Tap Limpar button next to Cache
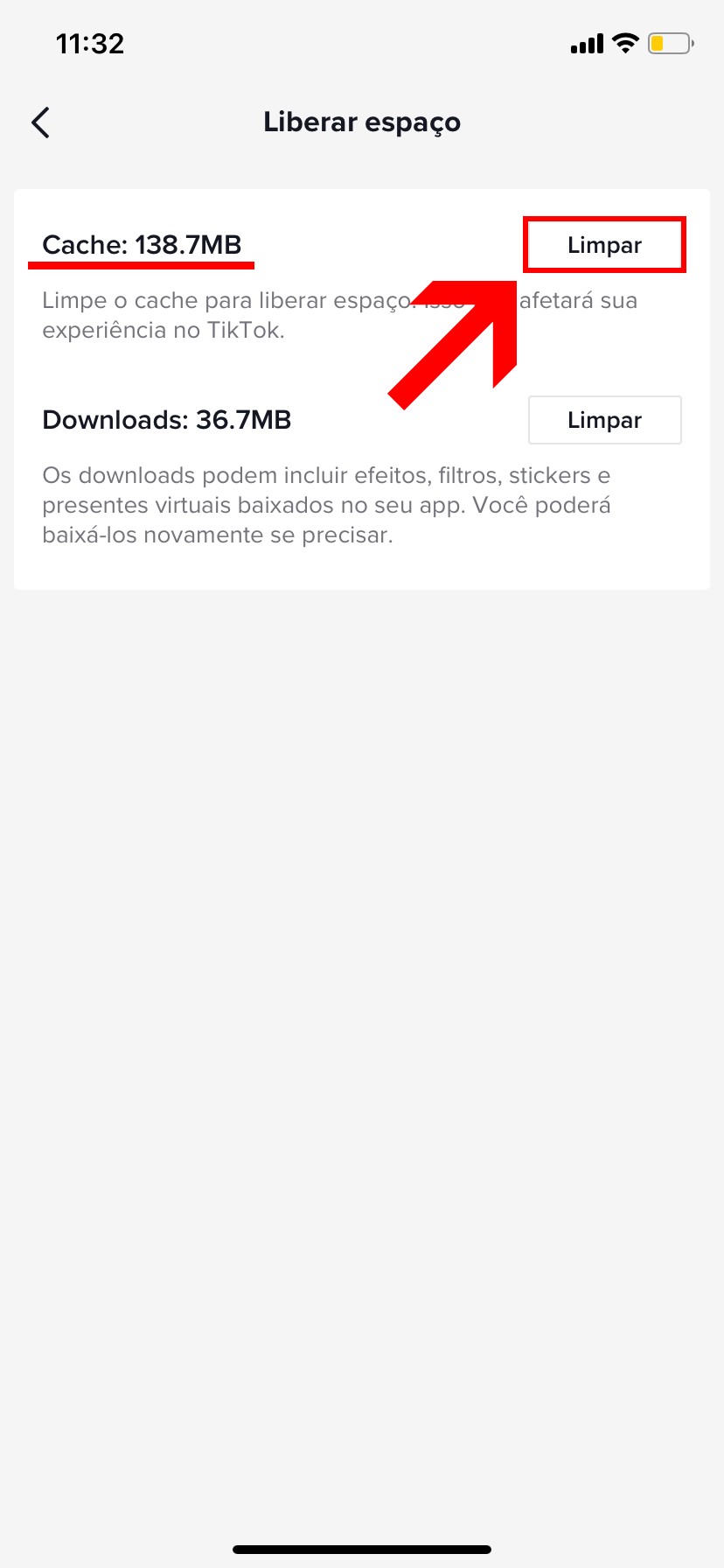This screenshot has height=1568, width=724. (604, 245)
